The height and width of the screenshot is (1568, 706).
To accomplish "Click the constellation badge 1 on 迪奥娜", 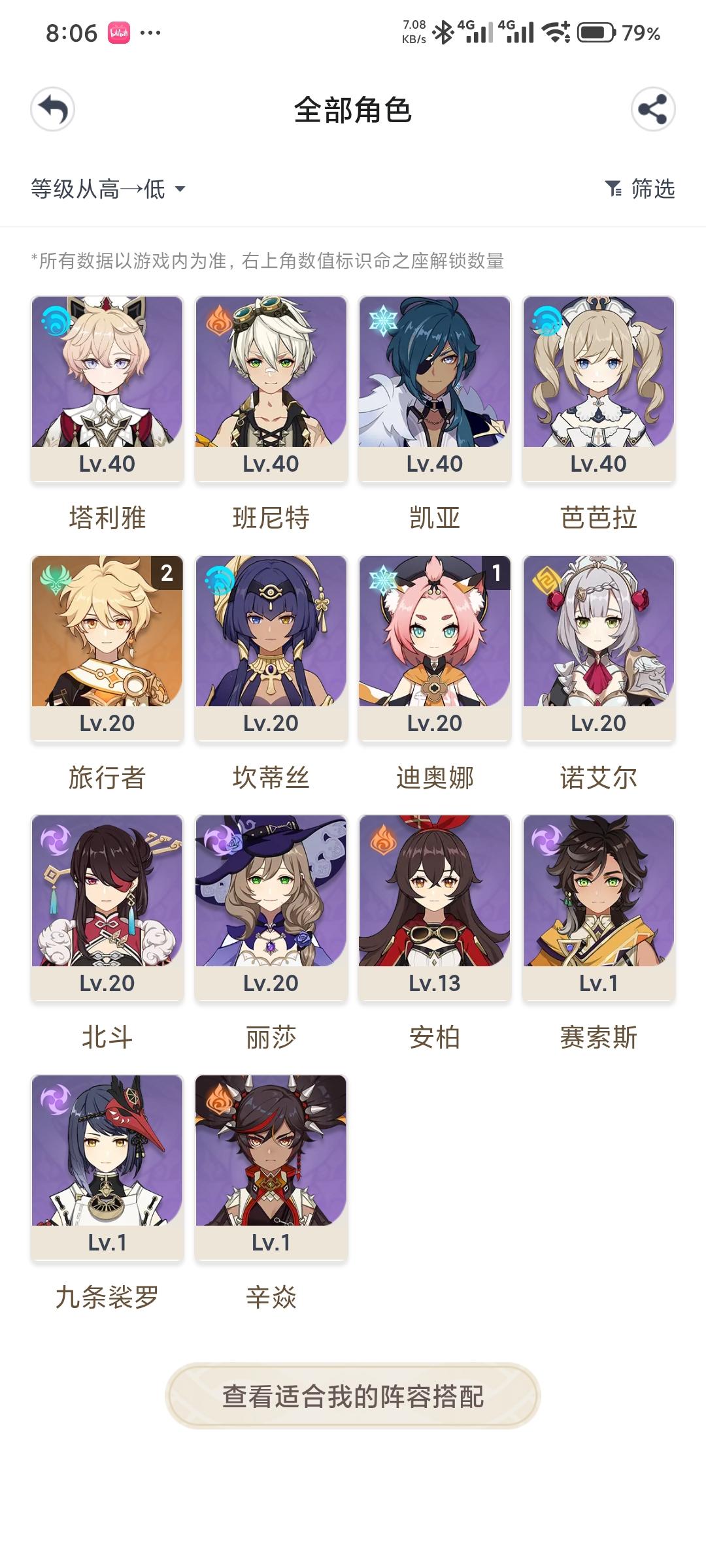I will click(x=497, y=573).
